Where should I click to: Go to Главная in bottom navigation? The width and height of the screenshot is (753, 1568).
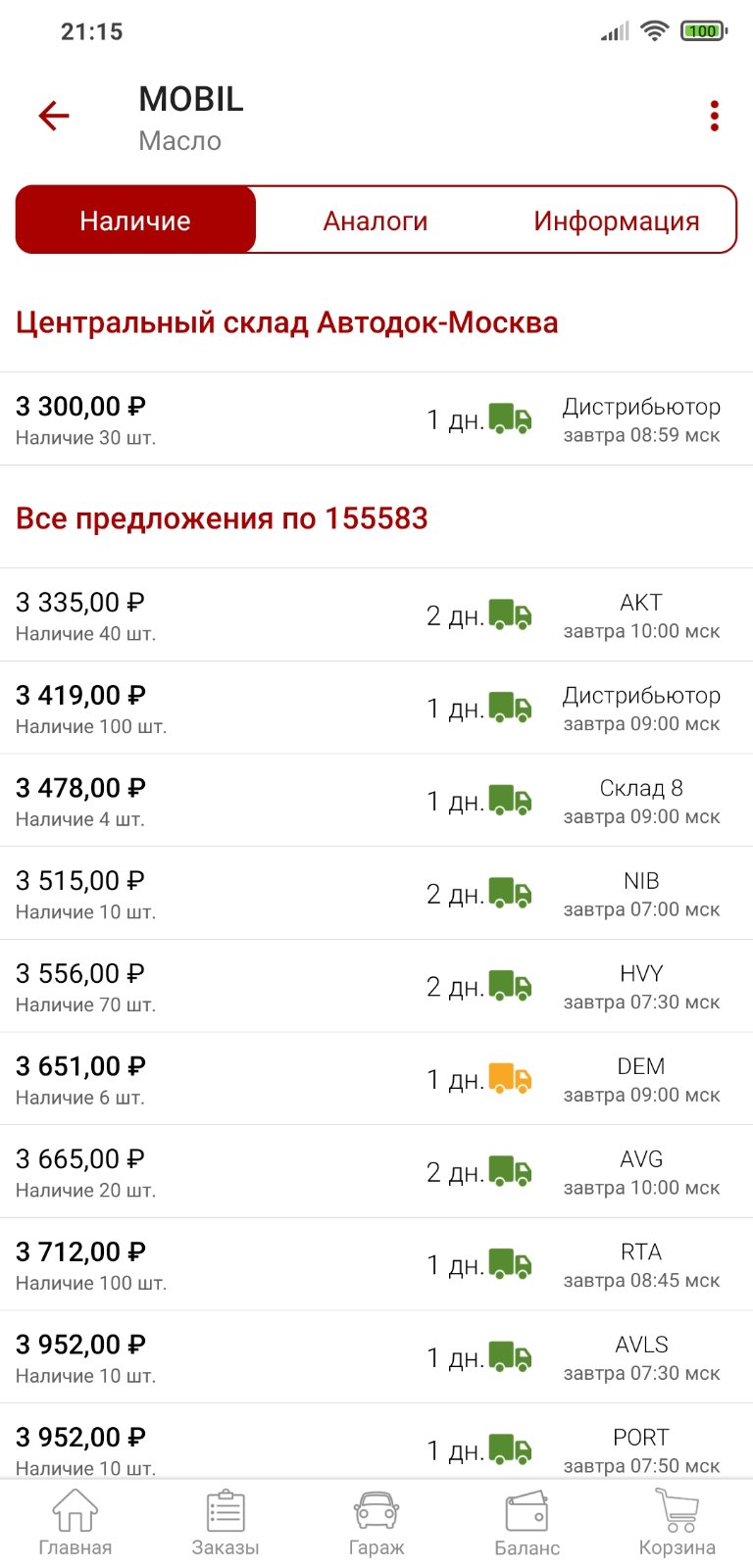coord(75,1524)
